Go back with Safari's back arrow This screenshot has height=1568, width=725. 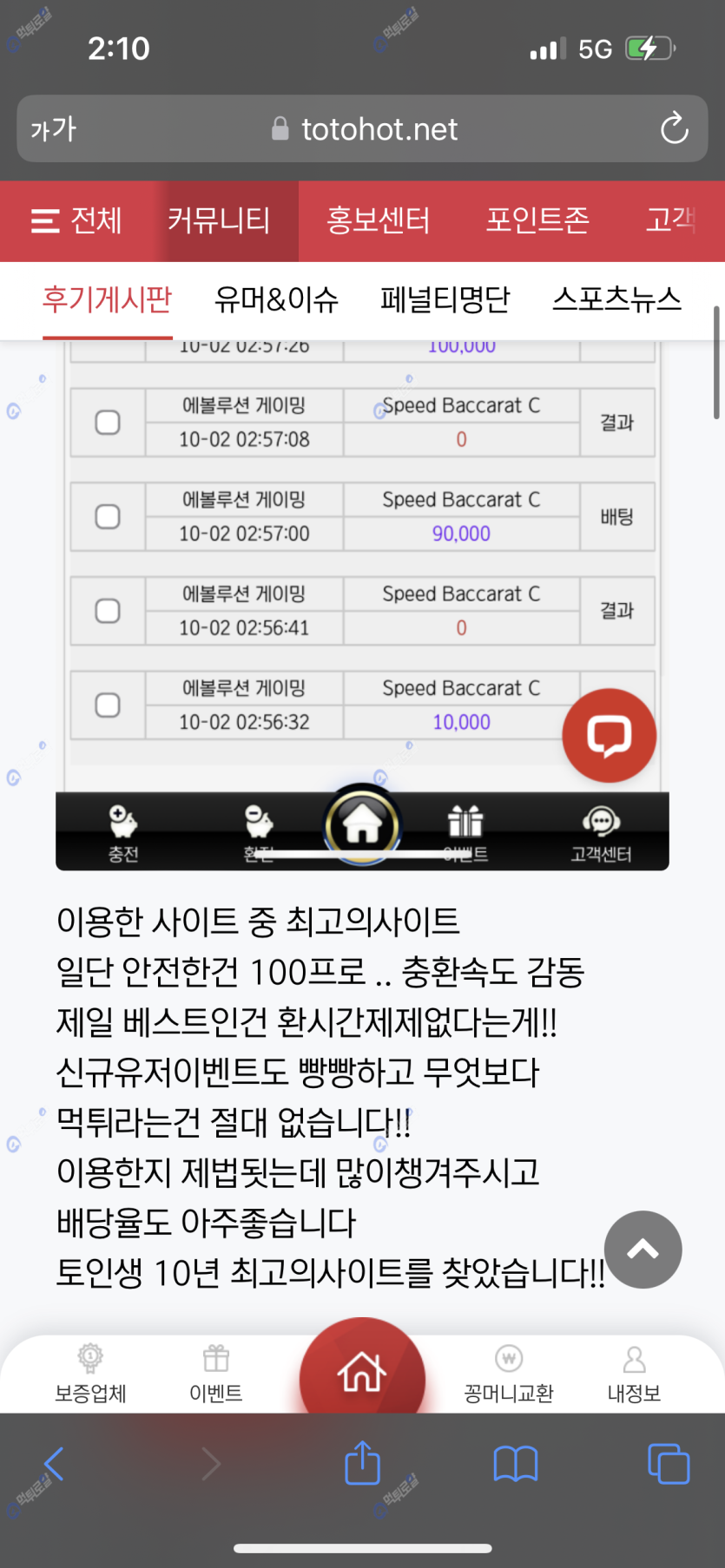pyautogui.click(x=54, y=1464)
